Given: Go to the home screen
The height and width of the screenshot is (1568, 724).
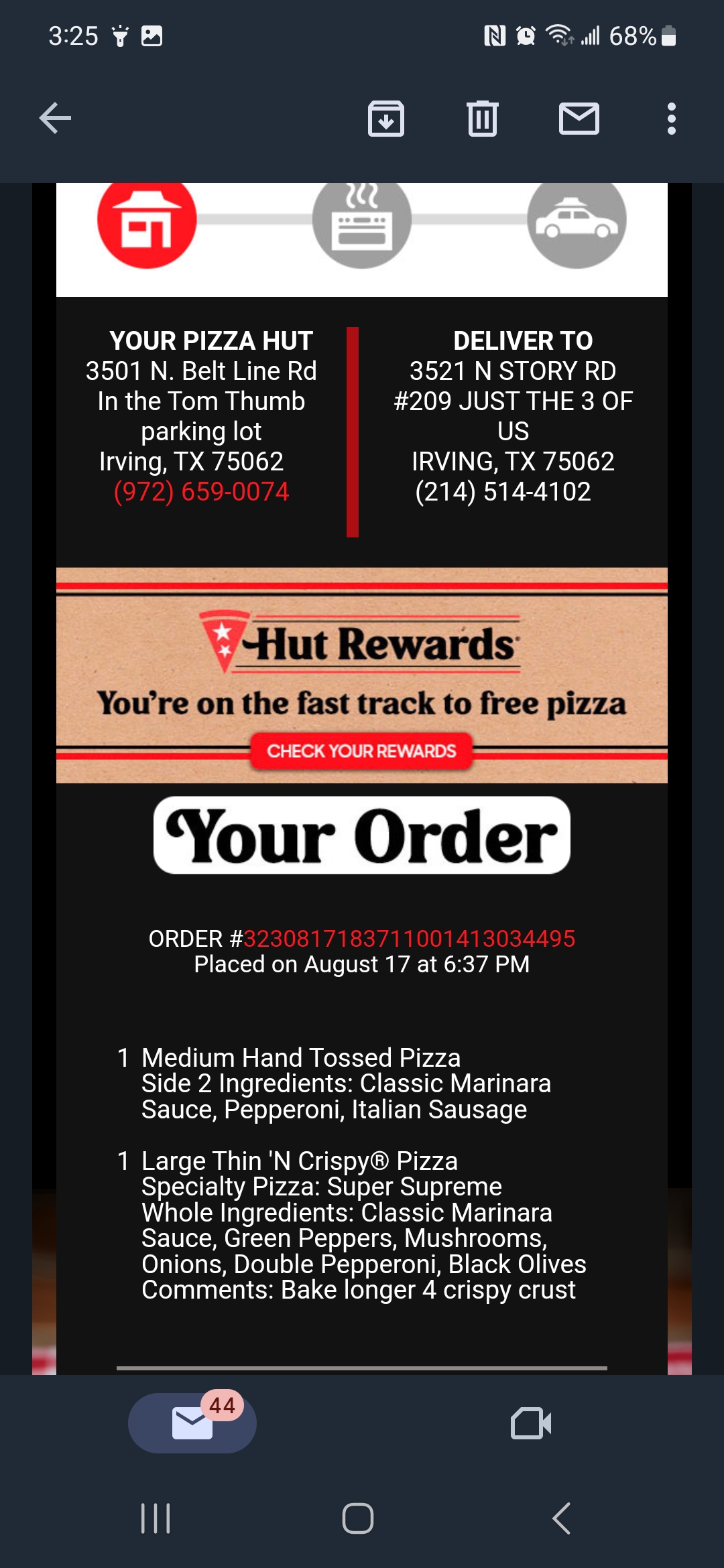Looking at the screenshot, I should pos(358,1518).
